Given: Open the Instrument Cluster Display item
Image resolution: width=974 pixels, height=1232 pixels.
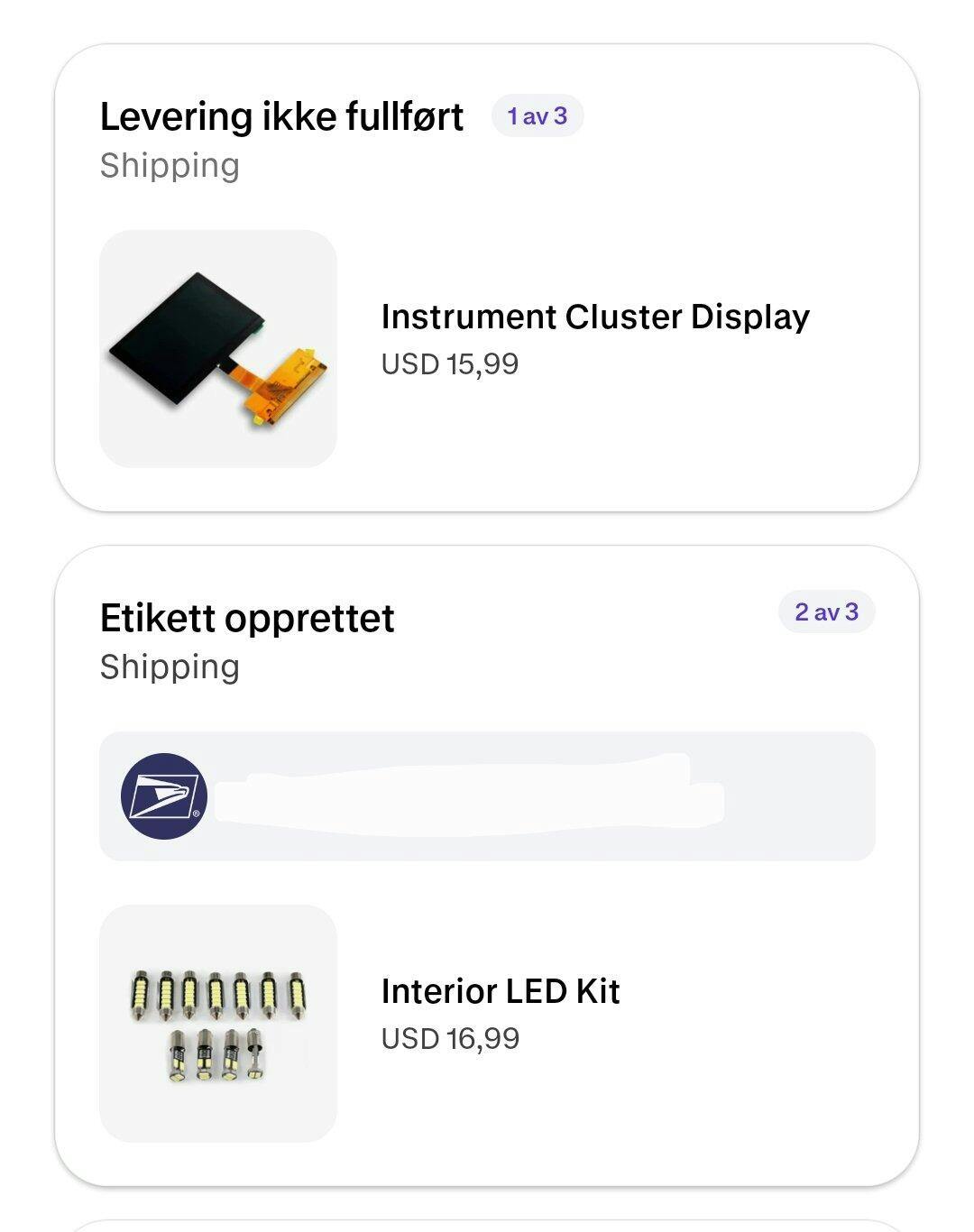Looking at the screenshot, I should [594, 317].
